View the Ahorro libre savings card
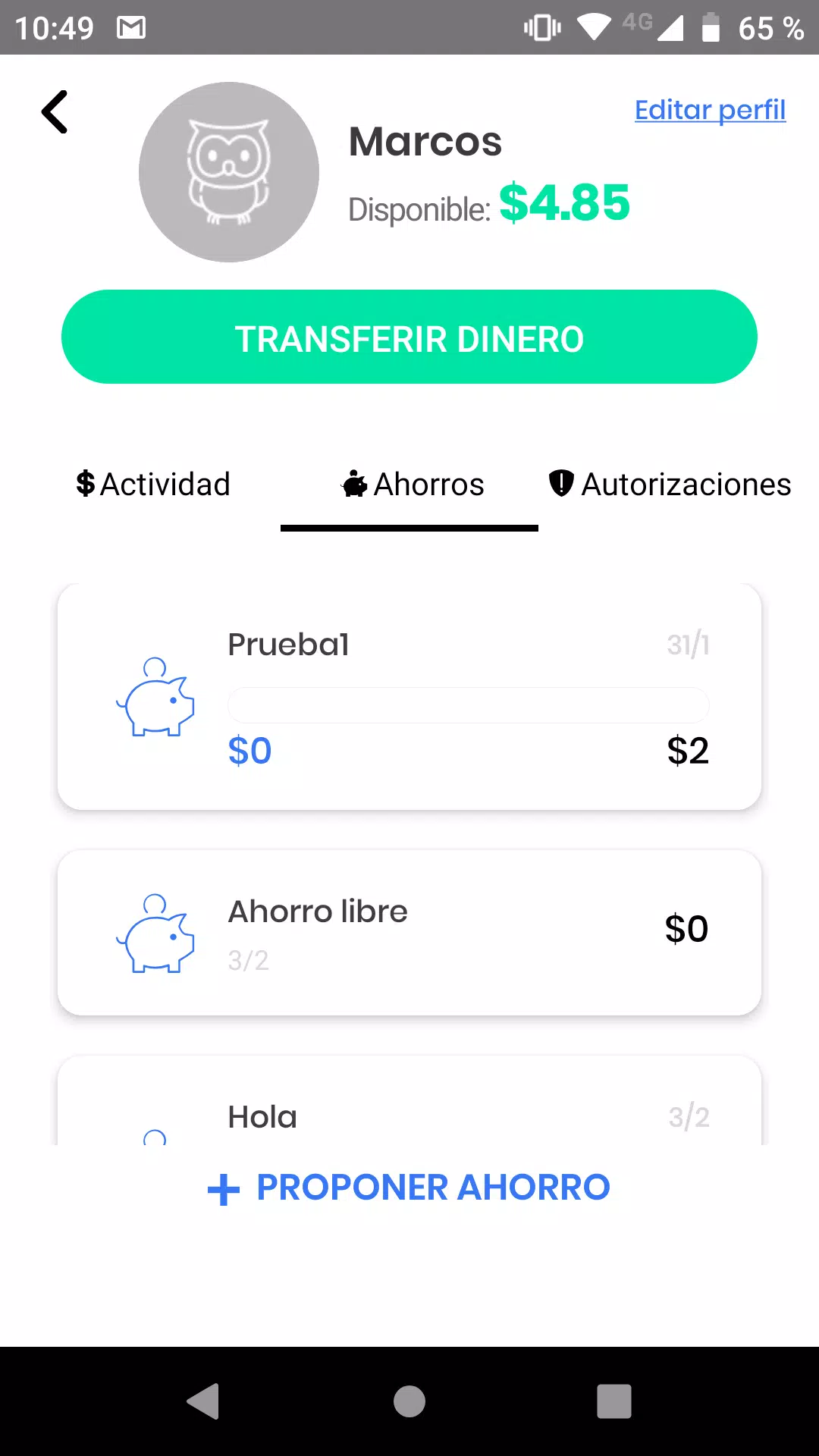The height and width of the screenshot is (1456, 819). pyautogui.click(x=409, y=933)
